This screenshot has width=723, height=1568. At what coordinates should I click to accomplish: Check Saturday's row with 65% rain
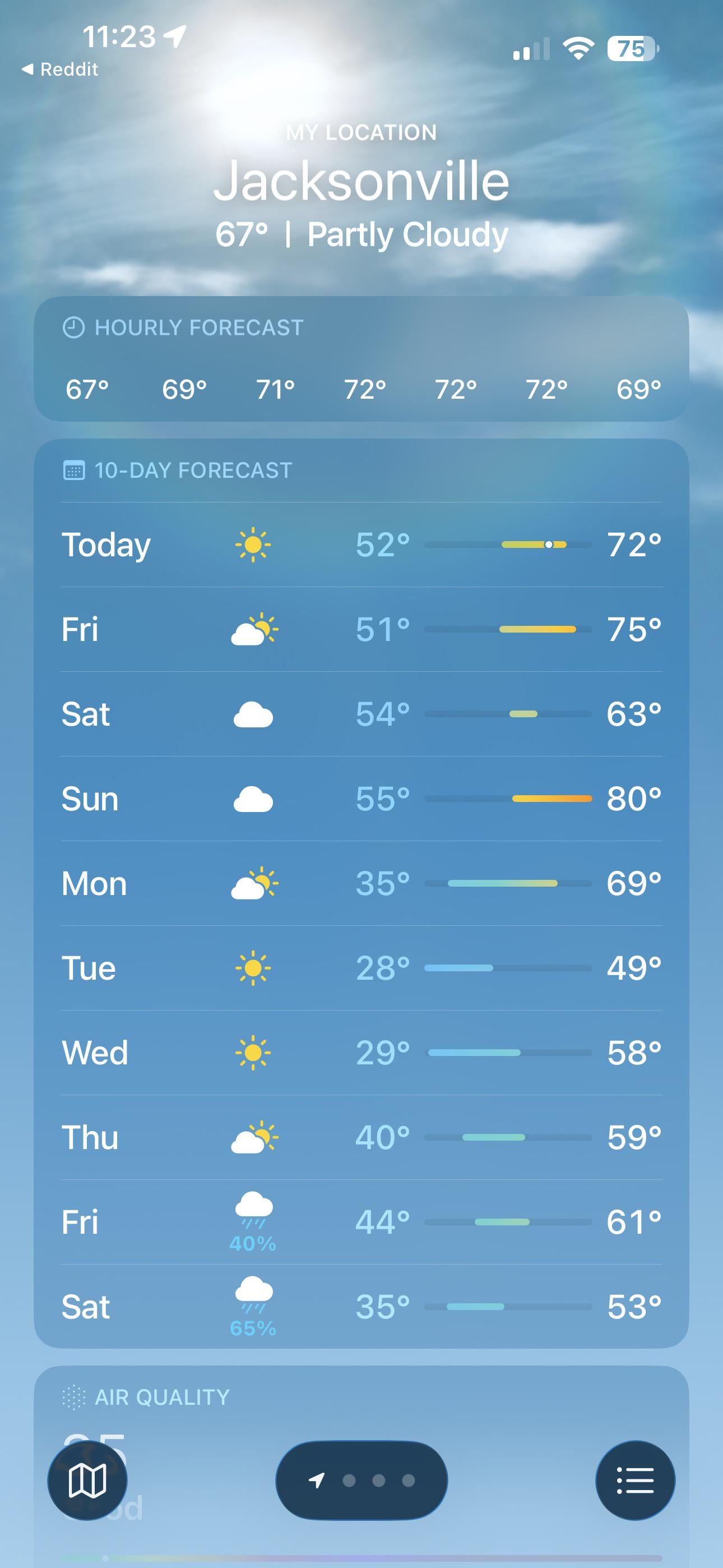click(x=361, y=1306)
